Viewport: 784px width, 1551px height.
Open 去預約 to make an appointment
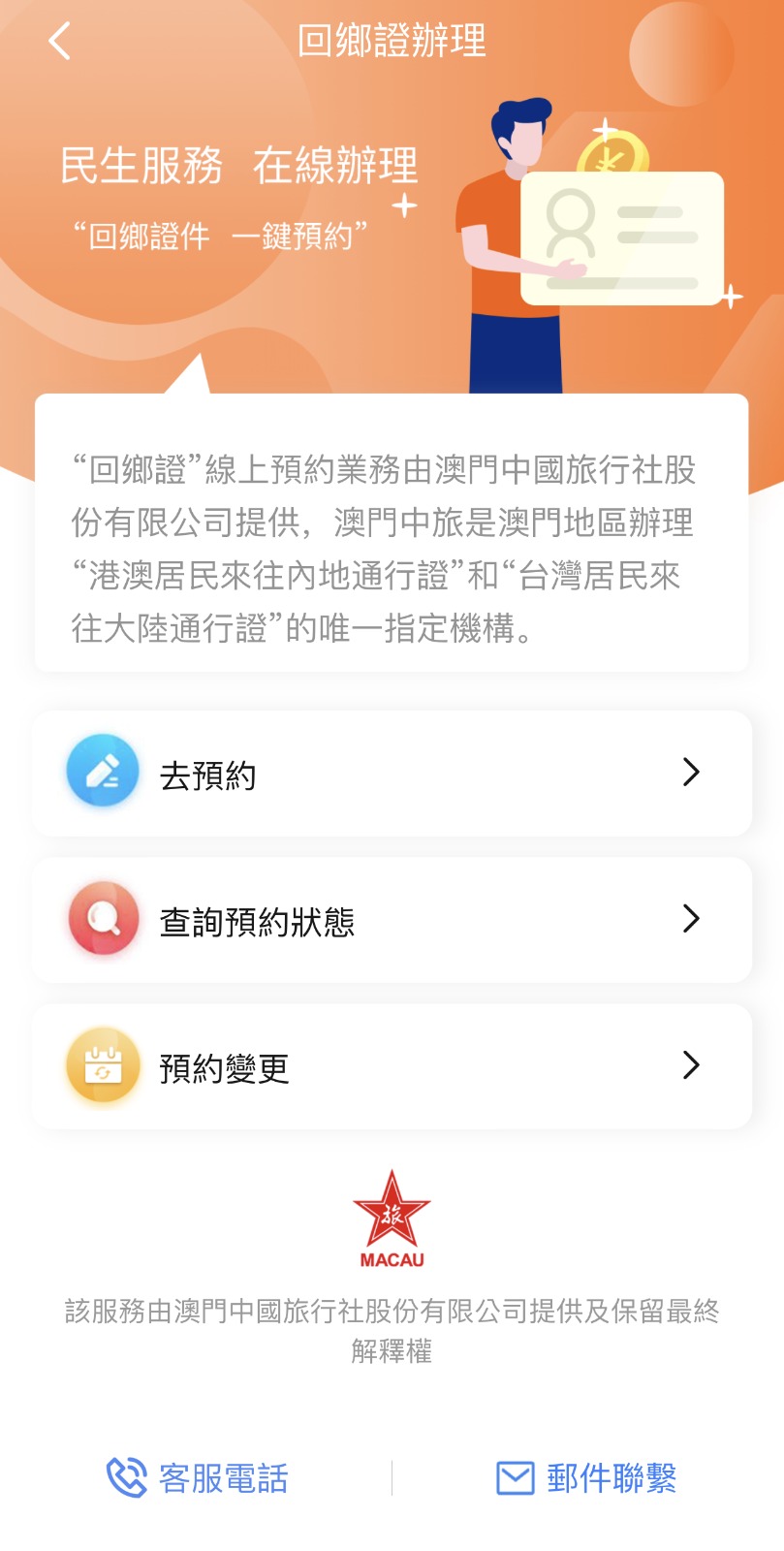392,774
